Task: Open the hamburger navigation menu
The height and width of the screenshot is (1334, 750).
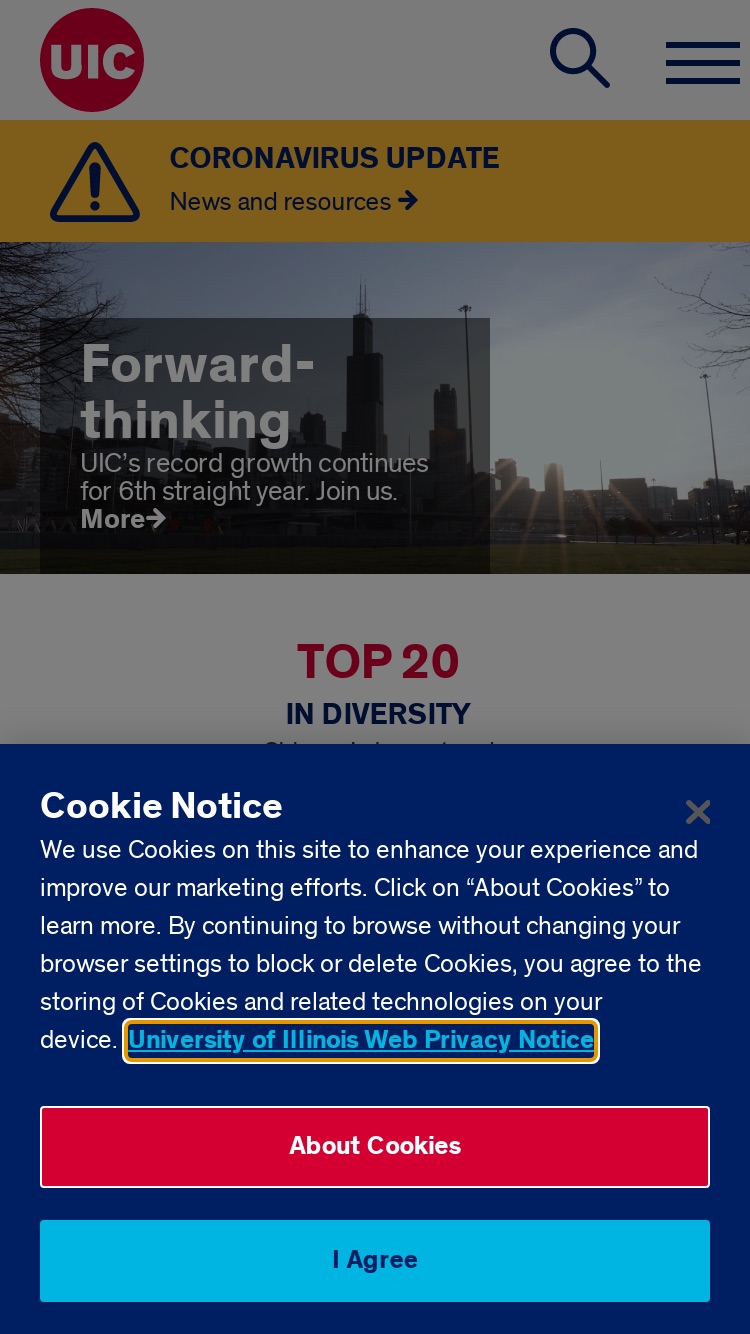Action: tap(703, 63)
